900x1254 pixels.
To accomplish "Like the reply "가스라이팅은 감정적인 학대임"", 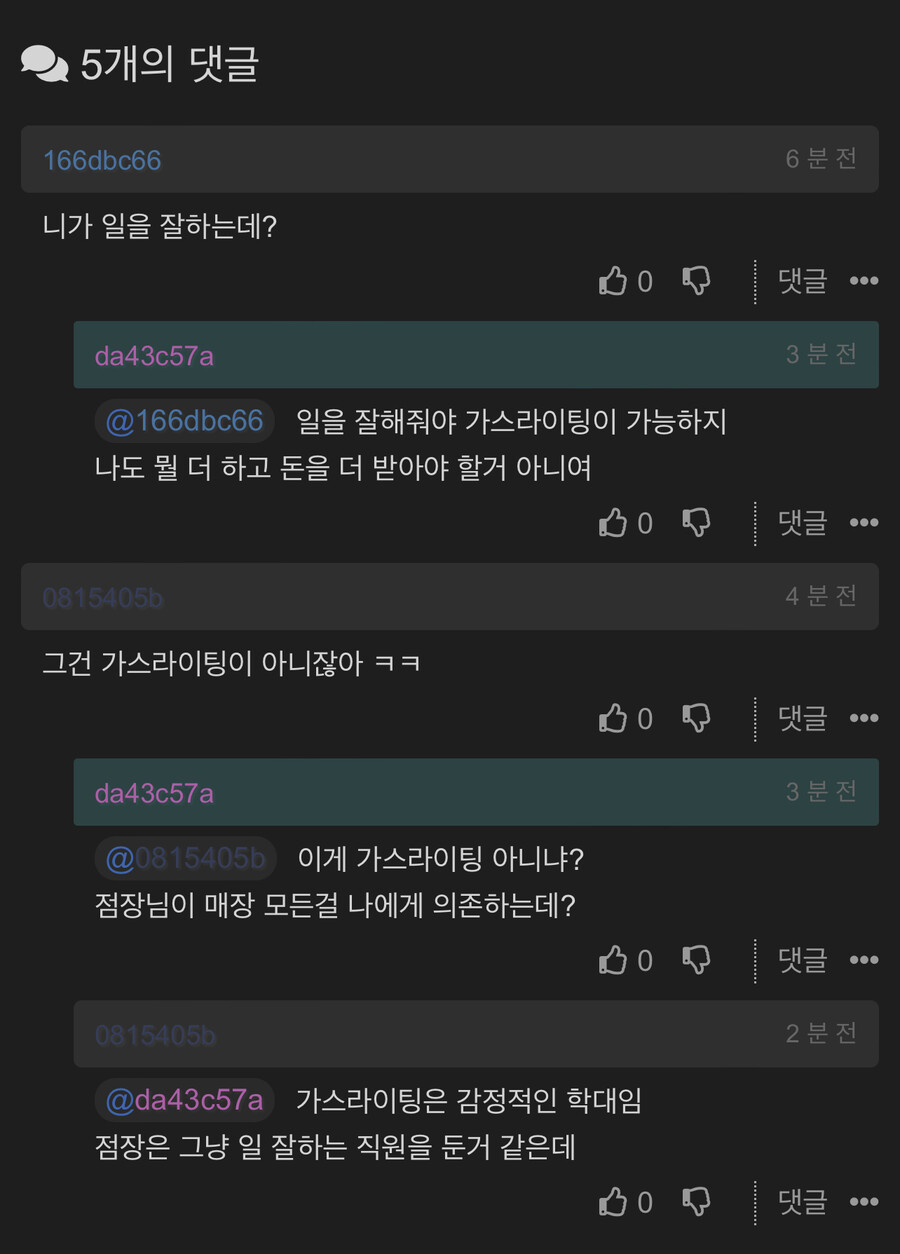I will 612,1201.
